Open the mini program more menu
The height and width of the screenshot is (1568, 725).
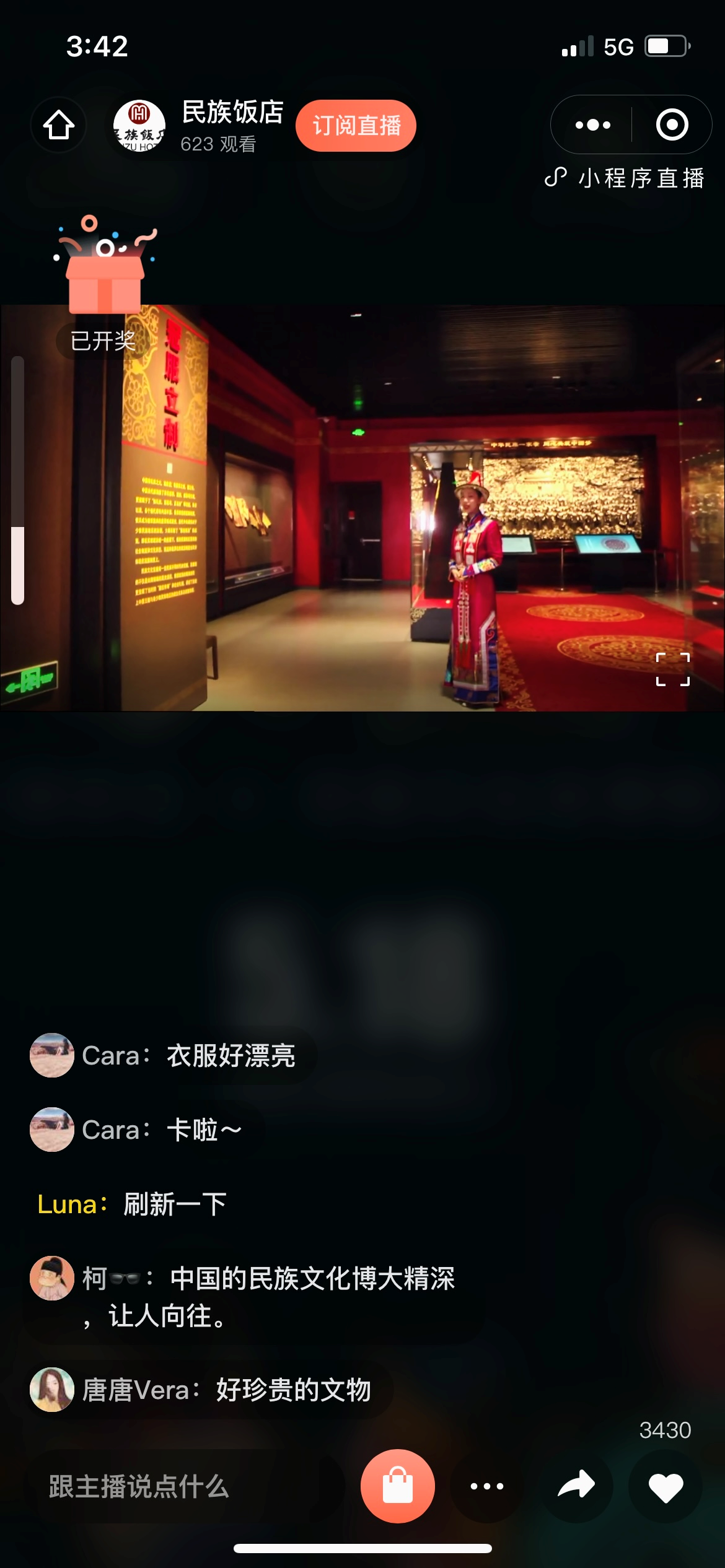[592, 124]
